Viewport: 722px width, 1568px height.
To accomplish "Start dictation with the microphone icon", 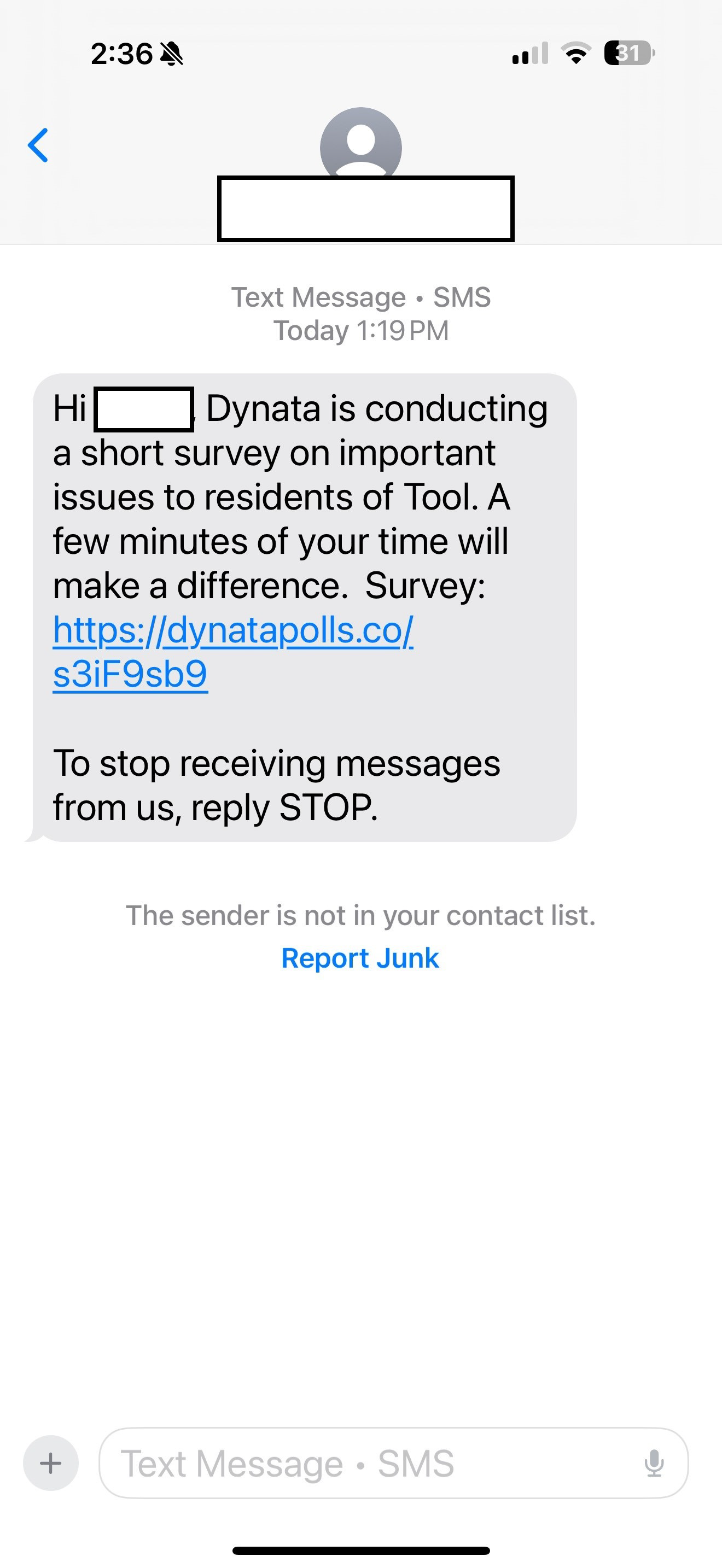I will (654, 1464).
